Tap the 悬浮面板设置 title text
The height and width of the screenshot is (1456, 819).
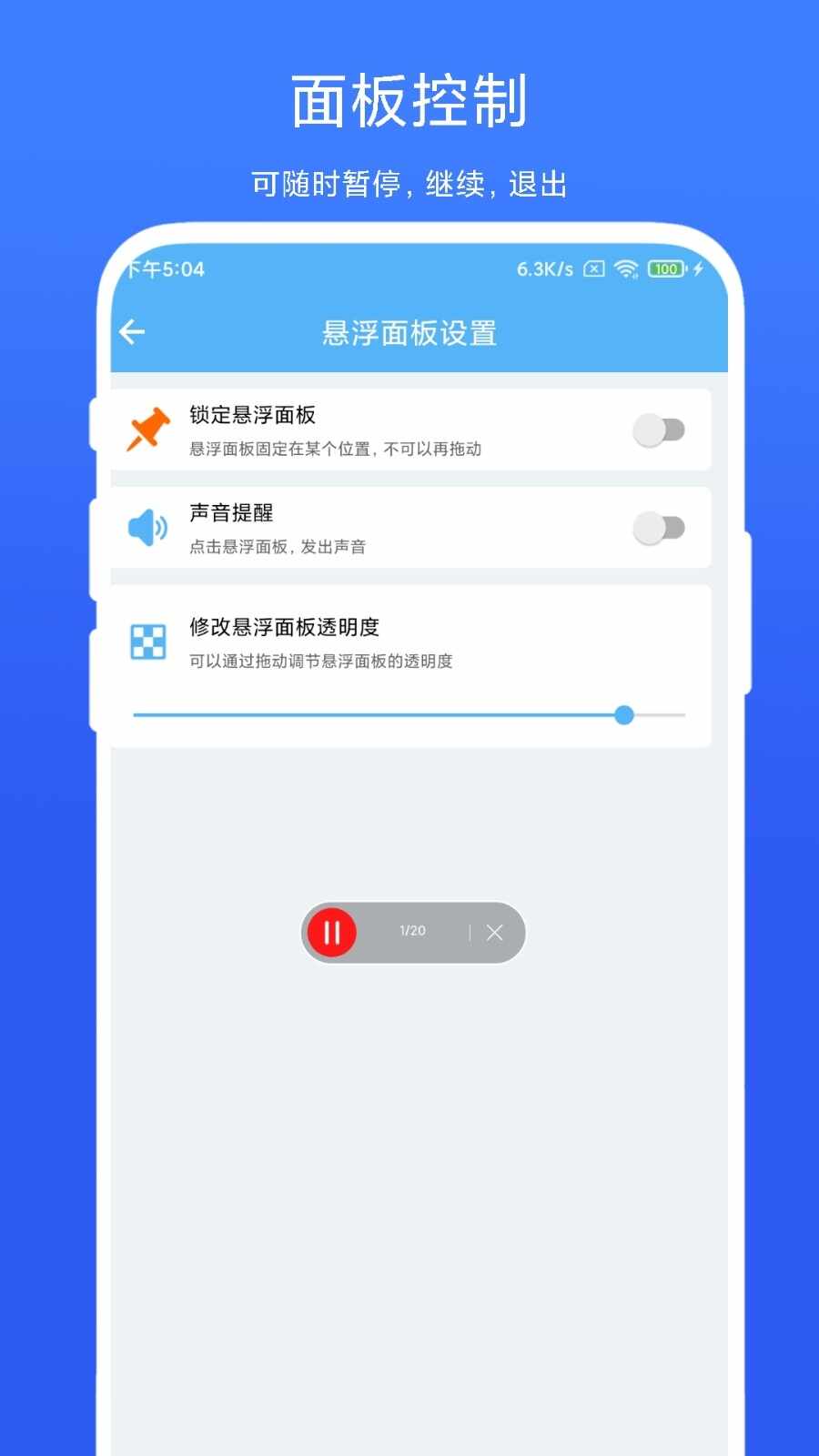point(409,333)
